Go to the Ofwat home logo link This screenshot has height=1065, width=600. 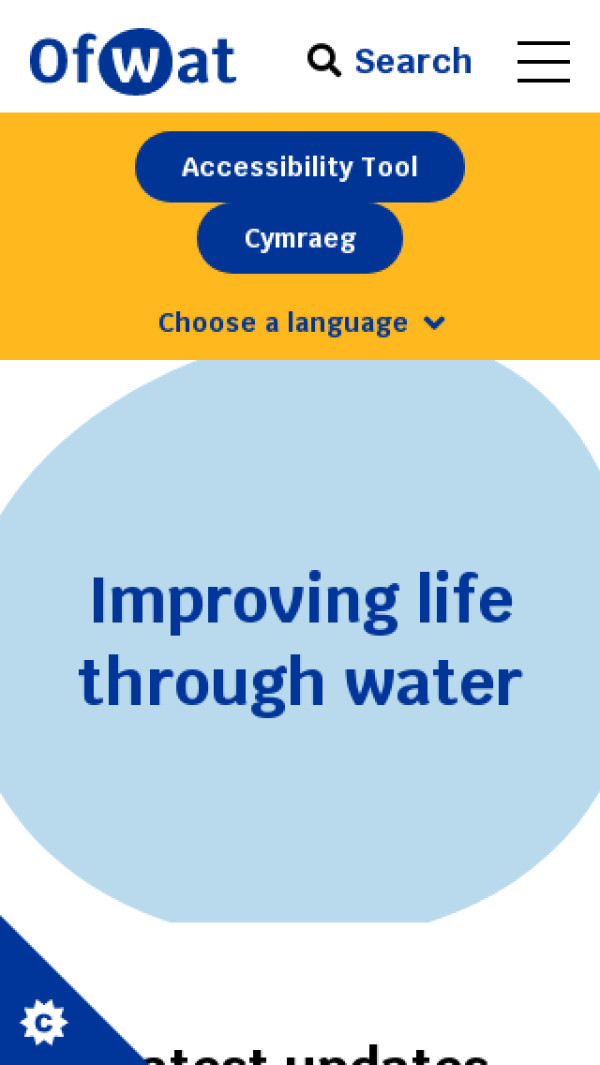click(x=133, y=60)
